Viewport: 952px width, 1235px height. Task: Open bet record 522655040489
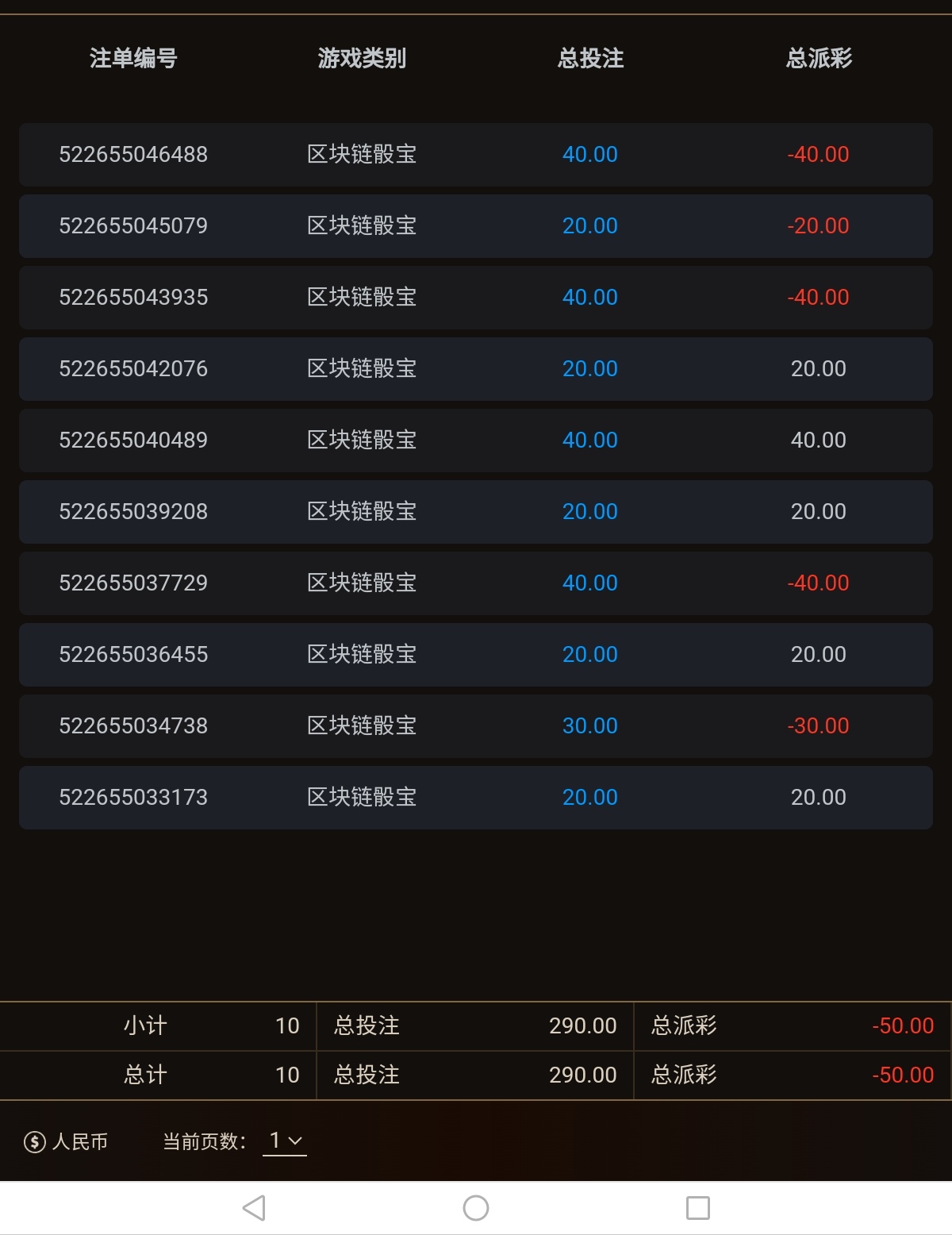tap(133, 440)
